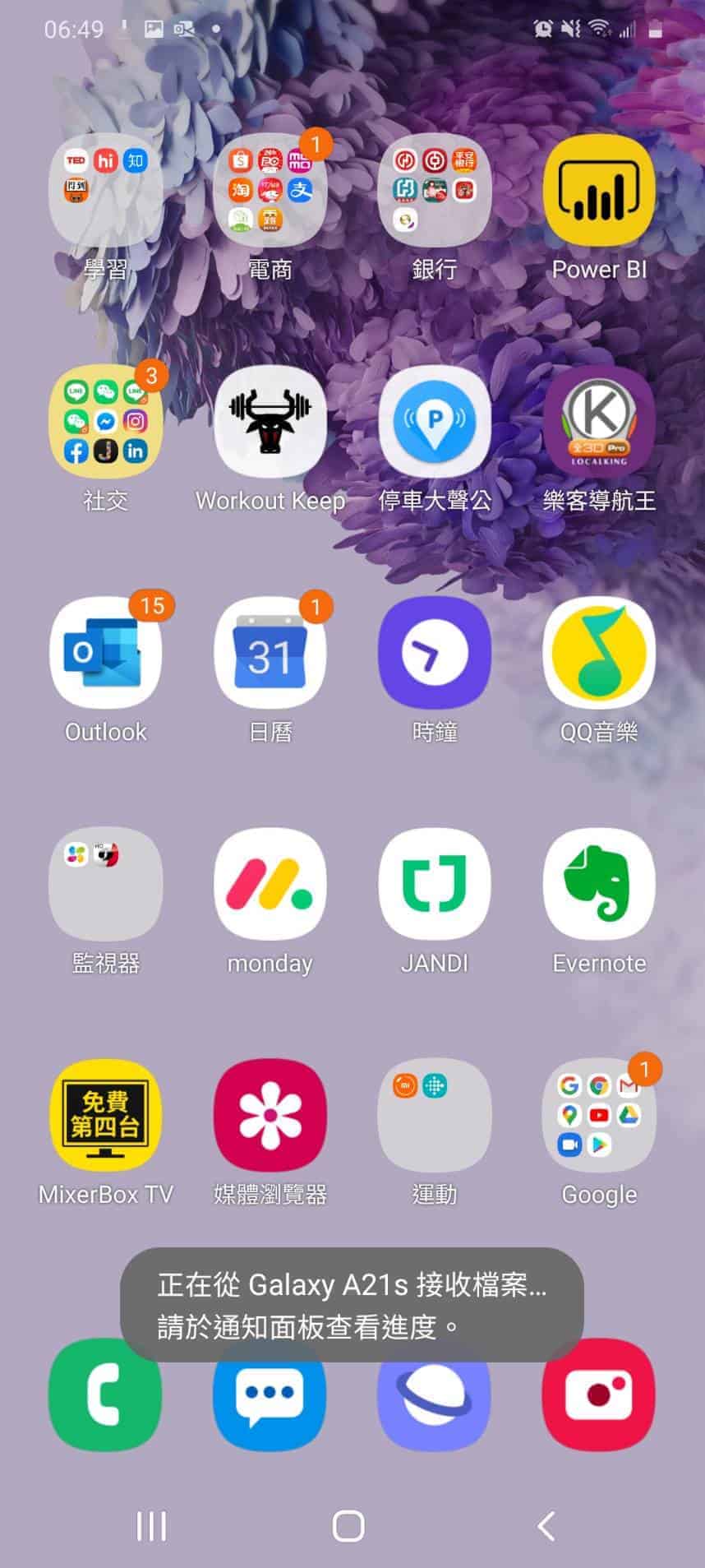Open the 銀行 folder

[x=434, y=191]
